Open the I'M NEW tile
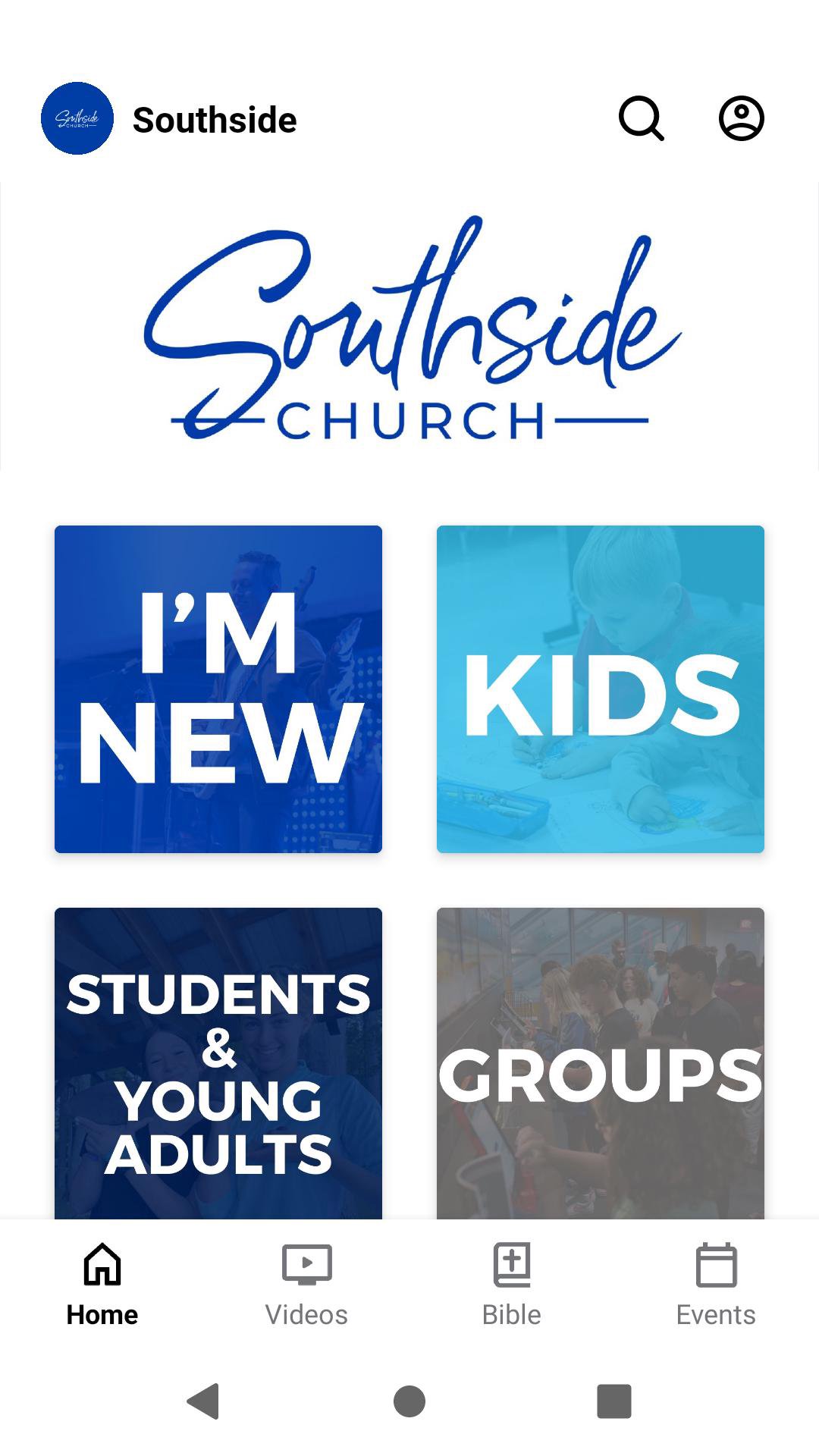 click(x=218, y=689)
